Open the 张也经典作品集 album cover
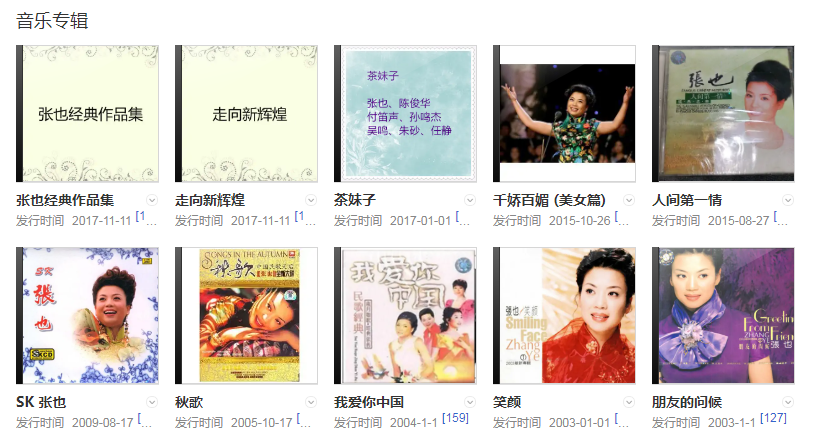Screen dimensions: 824x443 (x=88, y=114)
